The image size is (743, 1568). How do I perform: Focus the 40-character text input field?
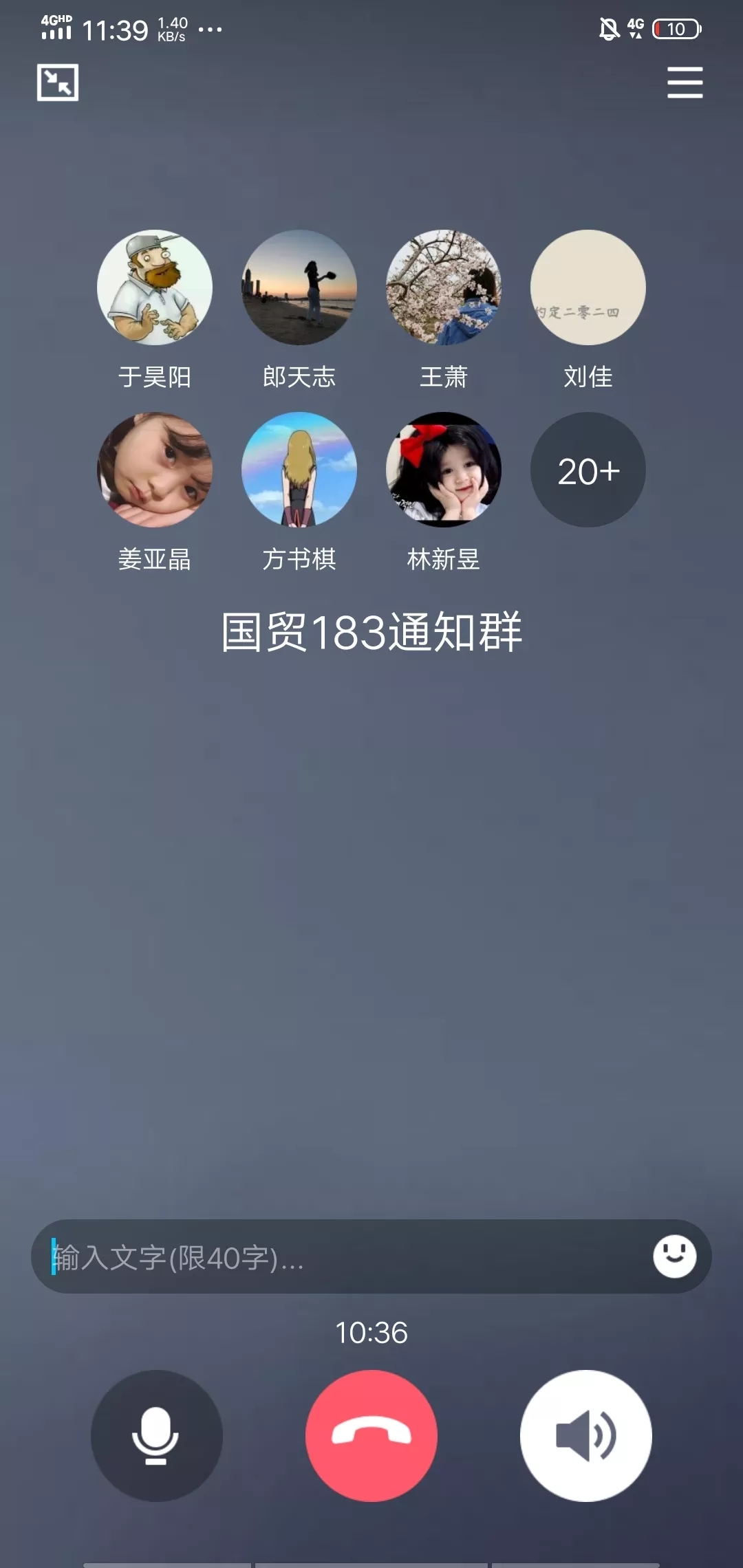click(344, 1257)
